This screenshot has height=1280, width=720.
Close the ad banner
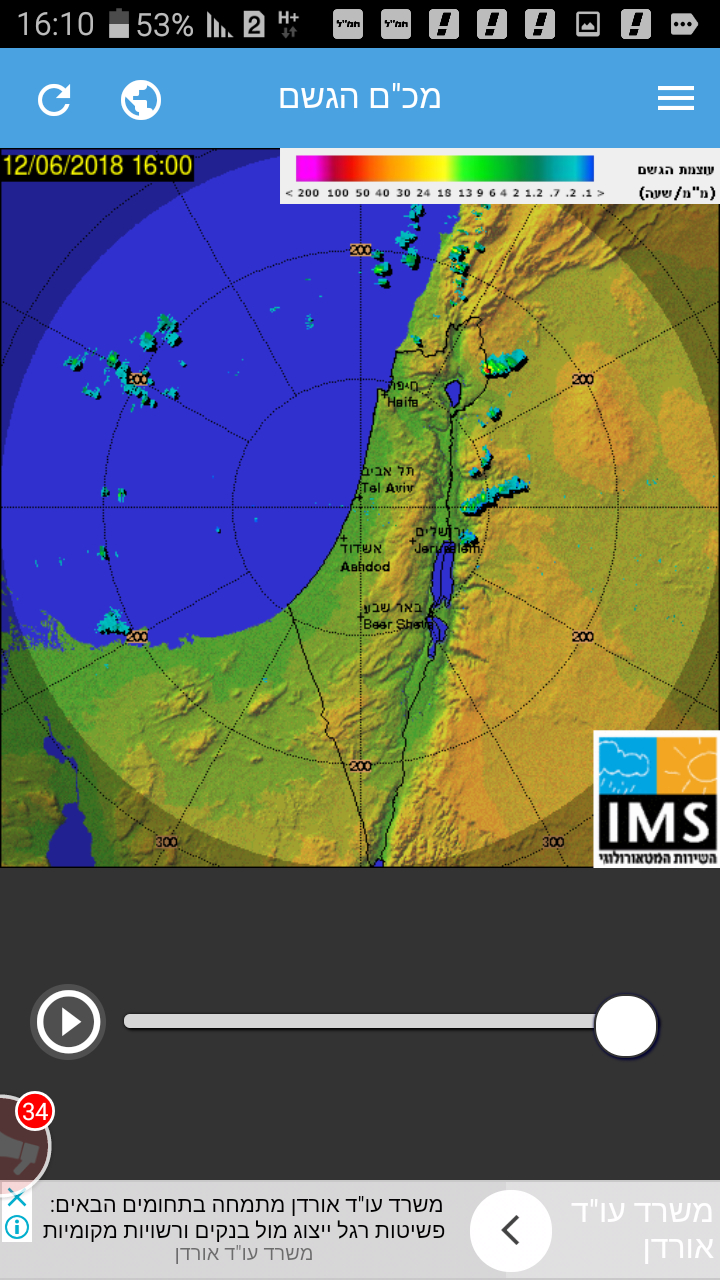pyautogui.click(x=16, y=1198)
